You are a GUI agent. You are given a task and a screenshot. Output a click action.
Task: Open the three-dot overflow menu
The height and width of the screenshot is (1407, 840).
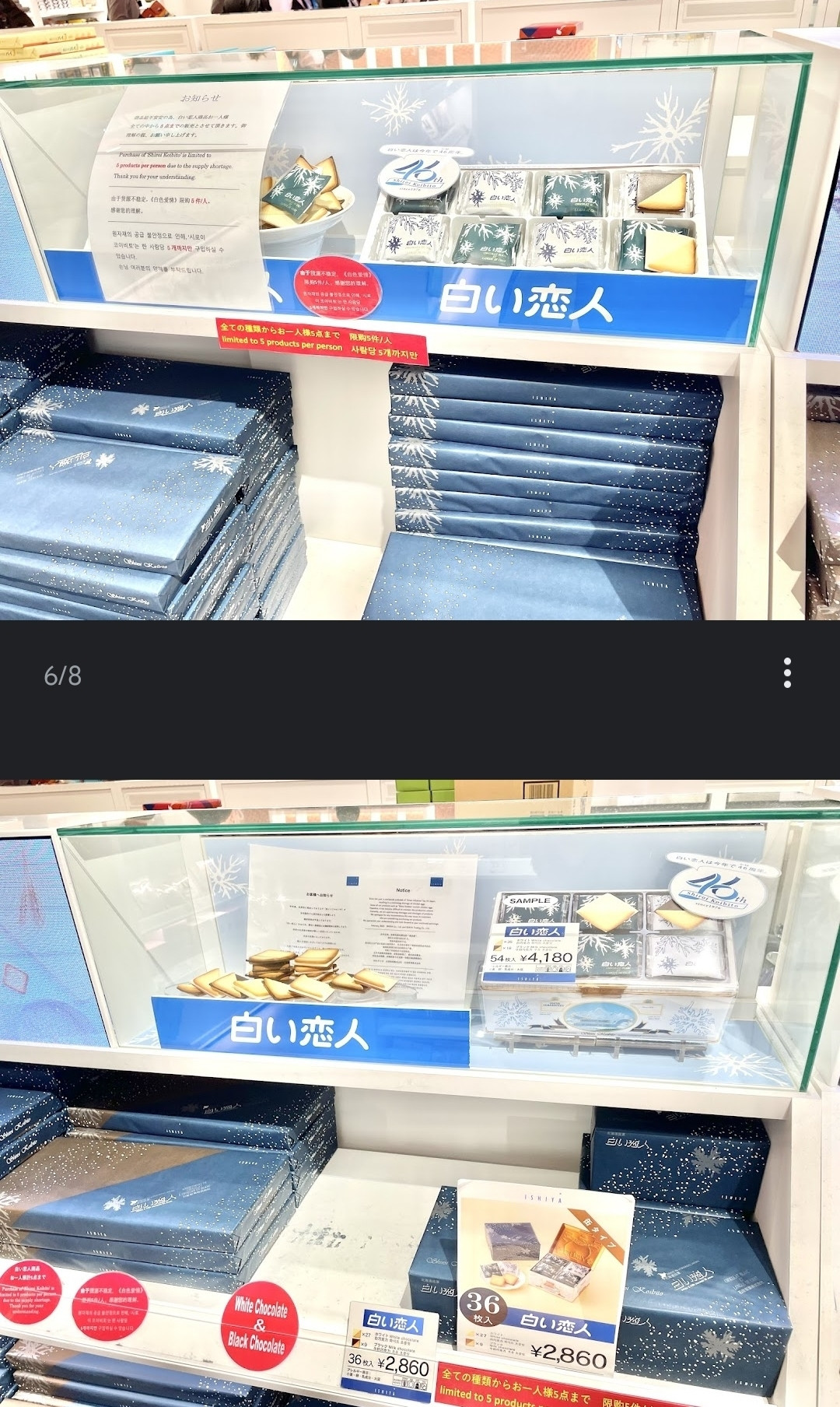click(787, 673)
